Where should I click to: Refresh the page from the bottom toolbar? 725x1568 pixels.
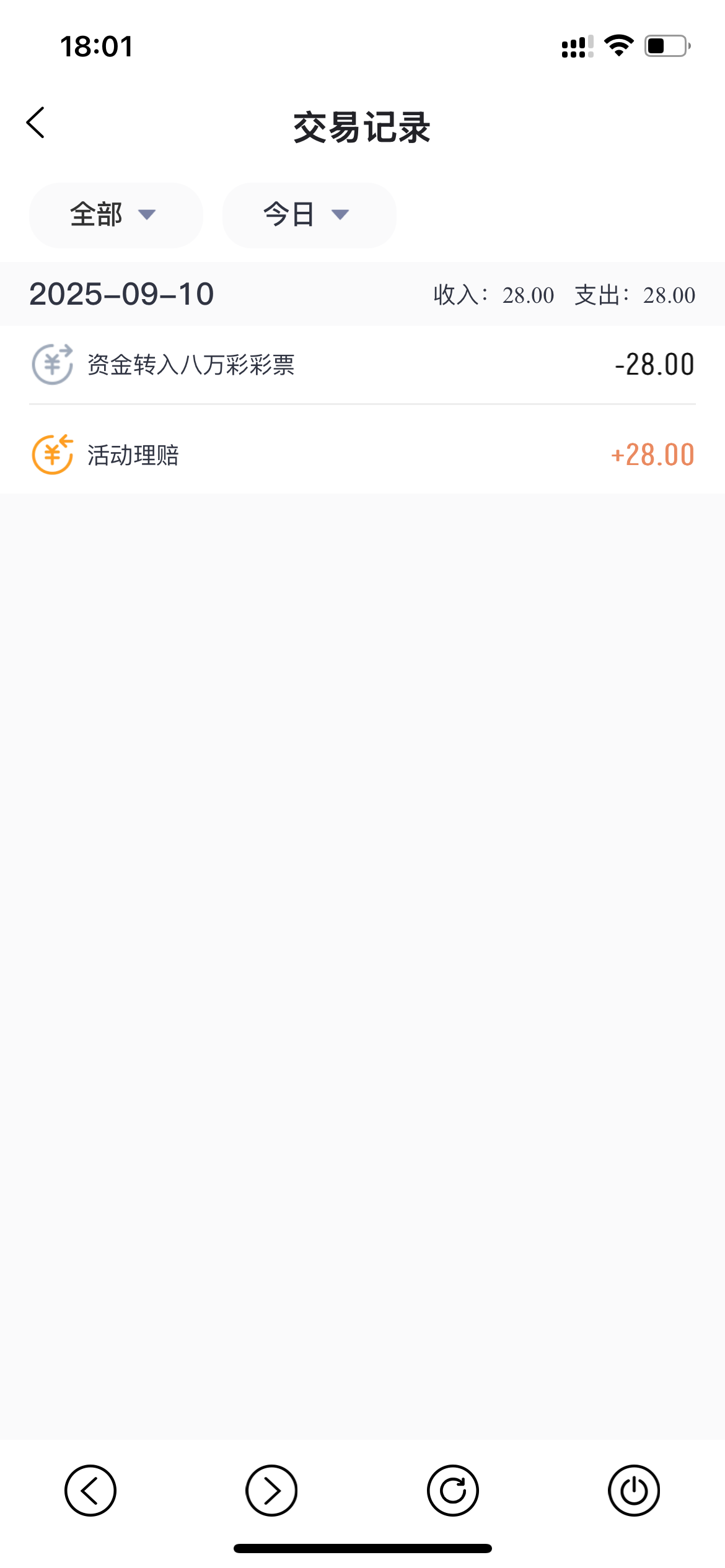pos(453,1491)
